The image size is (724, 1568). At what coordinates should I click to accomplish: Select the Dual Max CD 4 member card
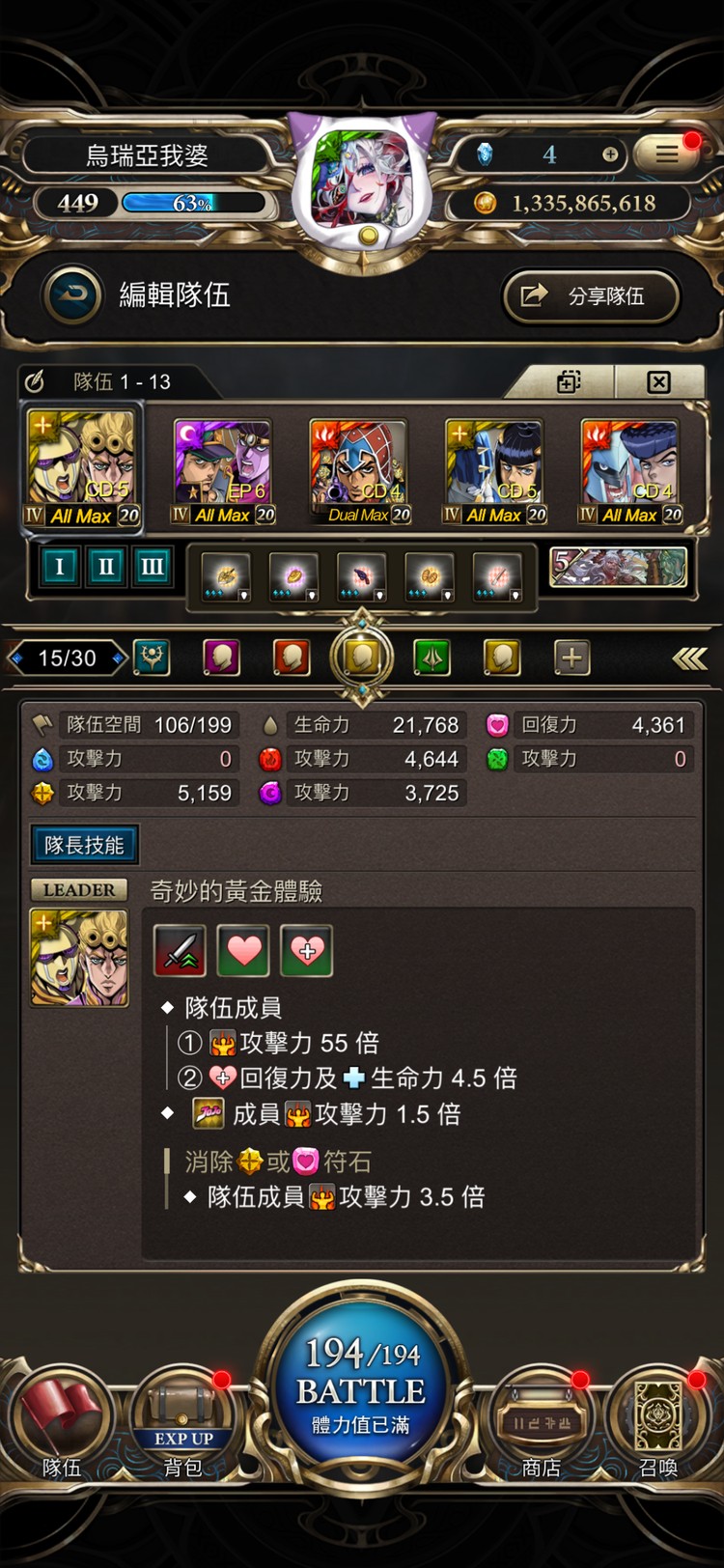pyautogui.click(x=358, y=472)
